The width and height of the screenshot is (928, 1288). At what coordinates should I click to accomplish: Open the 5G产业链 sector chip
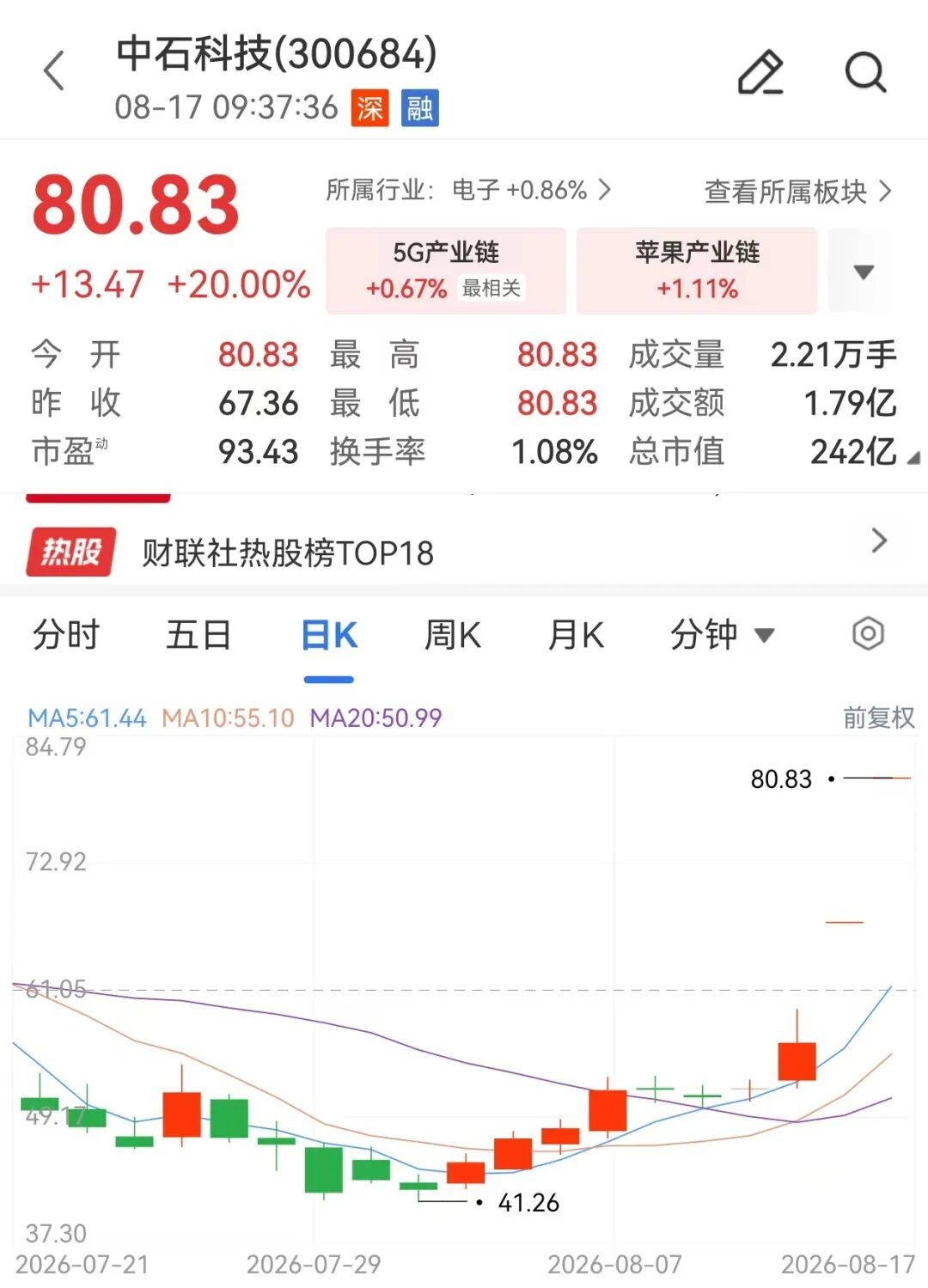[x=445, y=271]
